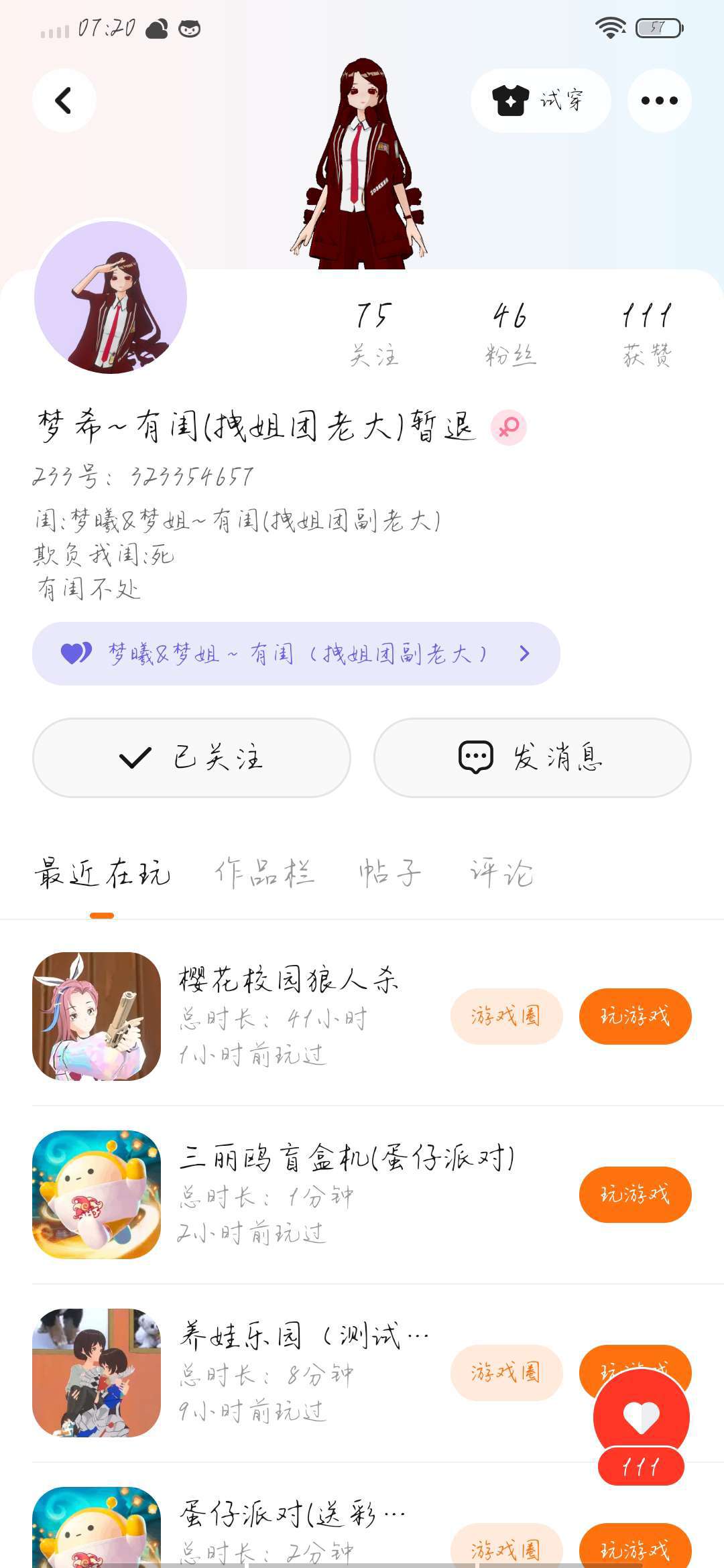This screenshot has height=1568, width=724.
Task: Open the linked 梦曦&梦姐 partner profile
Action: (296, 653)
